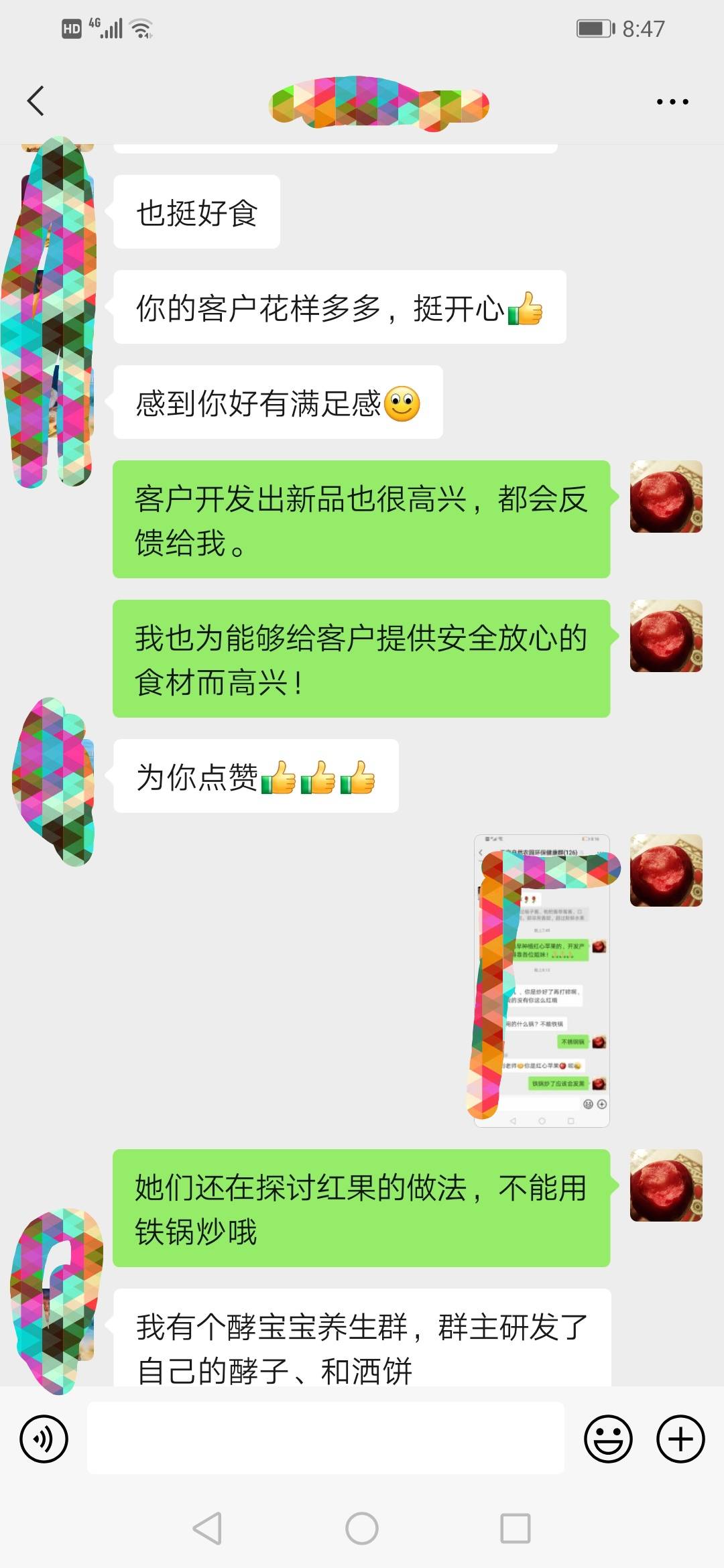Open the chat info three-dot menu
The width and height of the screenshot is (724, 1568).
672,102
